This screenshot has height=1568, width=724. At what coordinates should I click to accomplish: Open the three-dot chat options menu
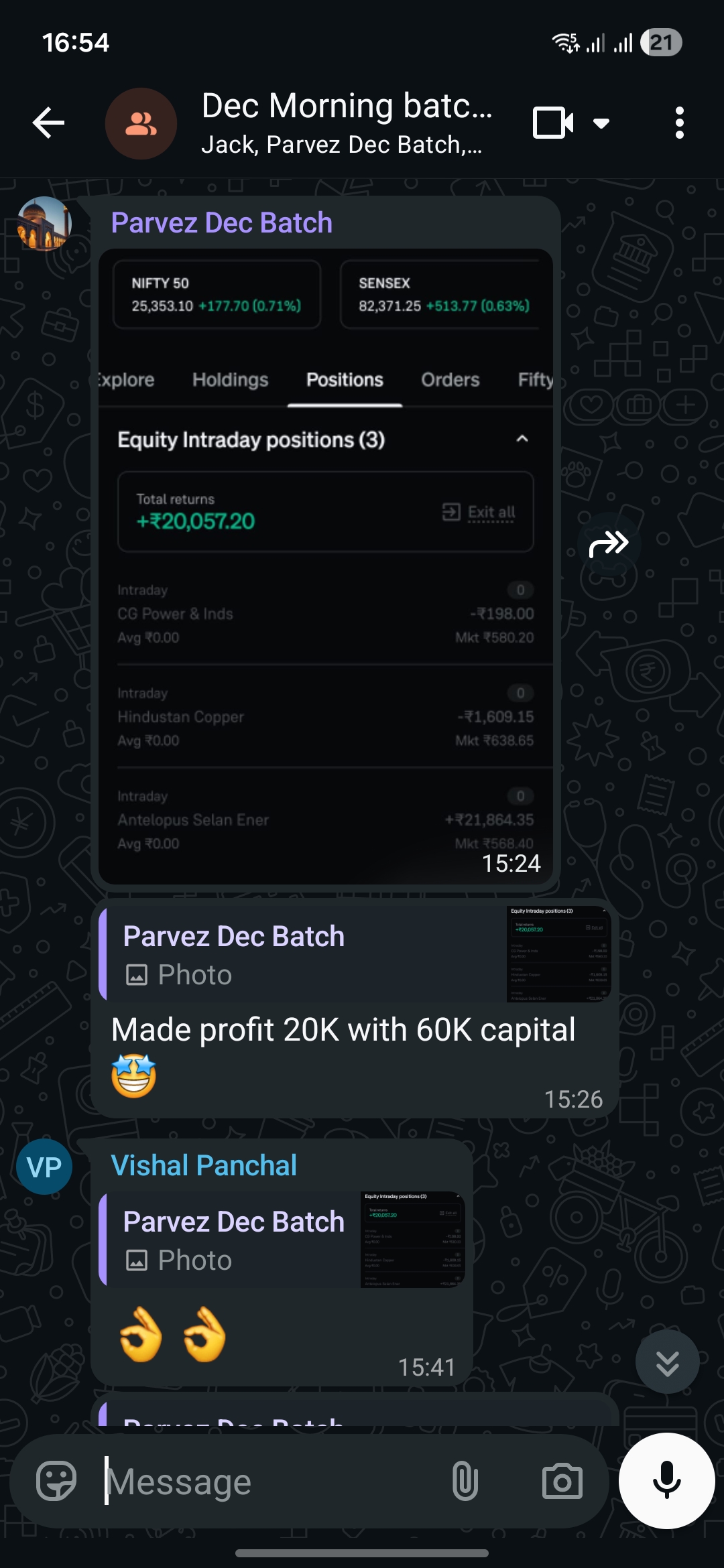click(x=679, y=123)
